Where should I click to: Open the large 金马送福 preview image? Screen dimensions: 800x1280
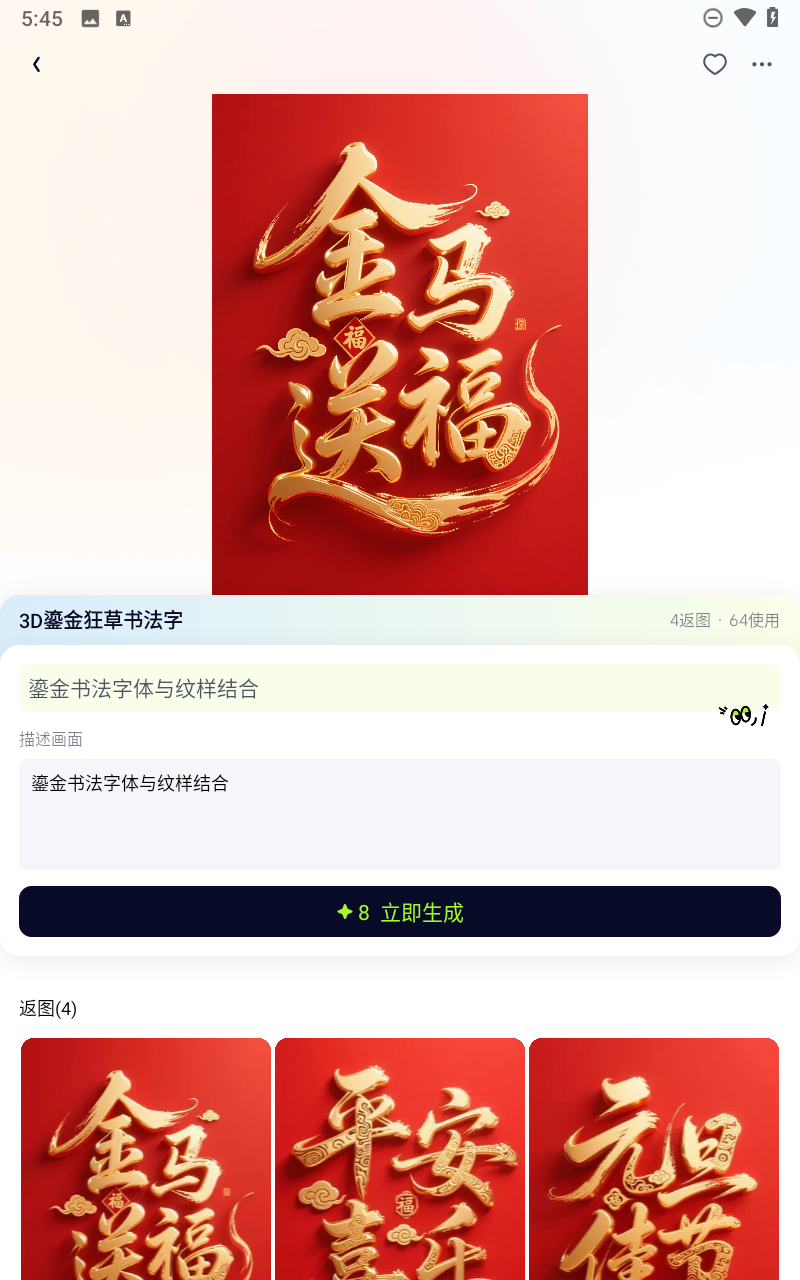400,344
